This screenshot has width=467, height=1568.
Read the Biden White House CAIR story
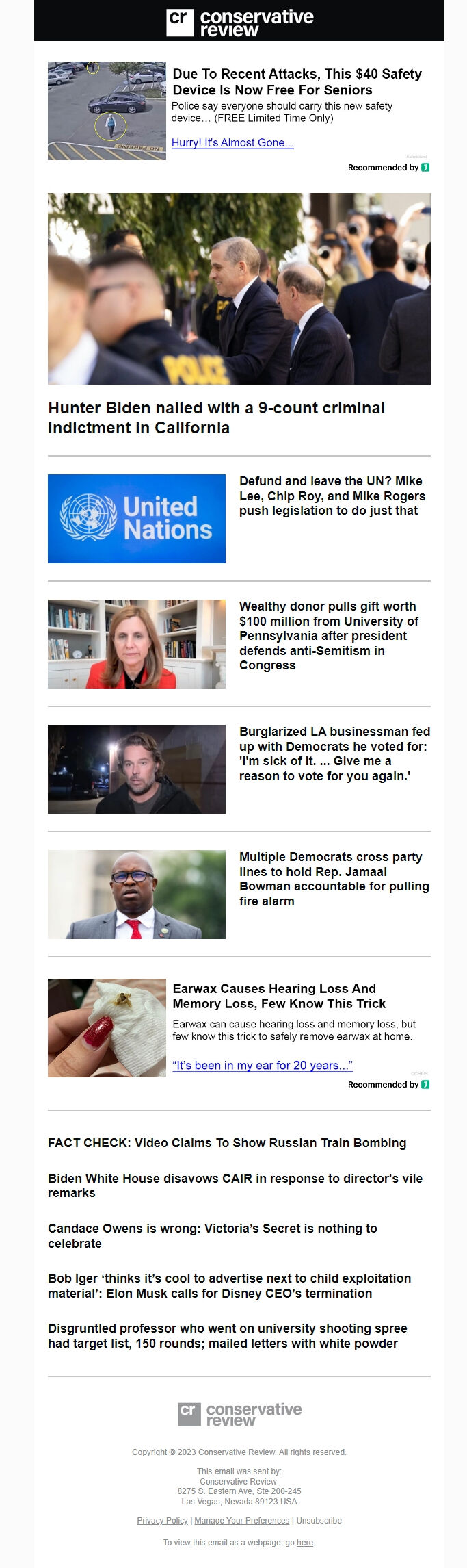pyautogui.click(x=235, y=1185)
